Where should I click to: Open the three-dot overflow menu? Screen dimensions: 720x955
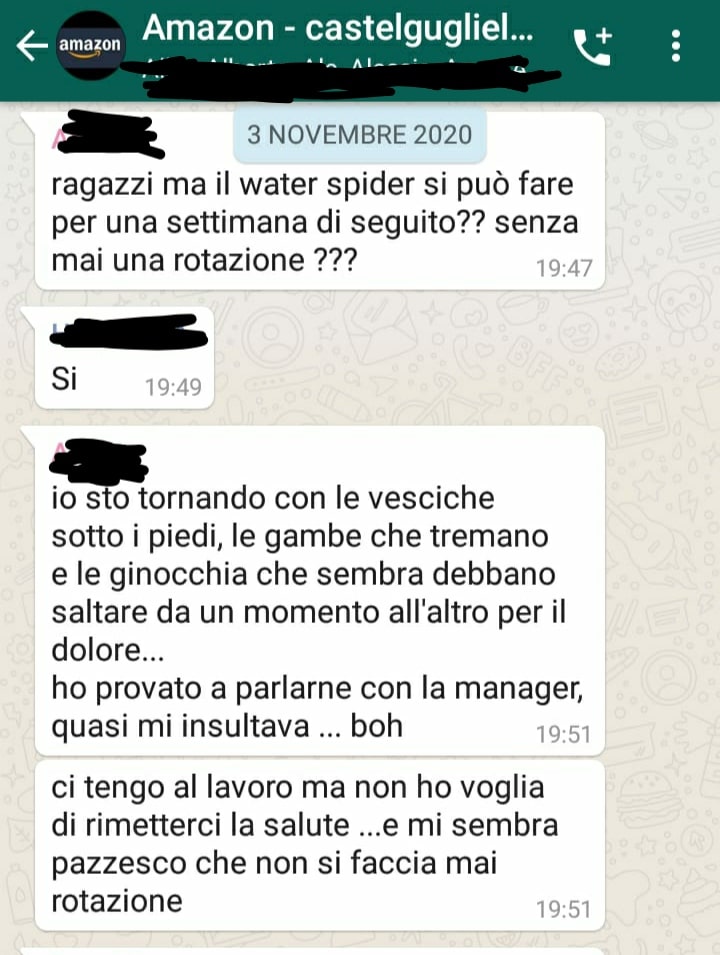677,45
